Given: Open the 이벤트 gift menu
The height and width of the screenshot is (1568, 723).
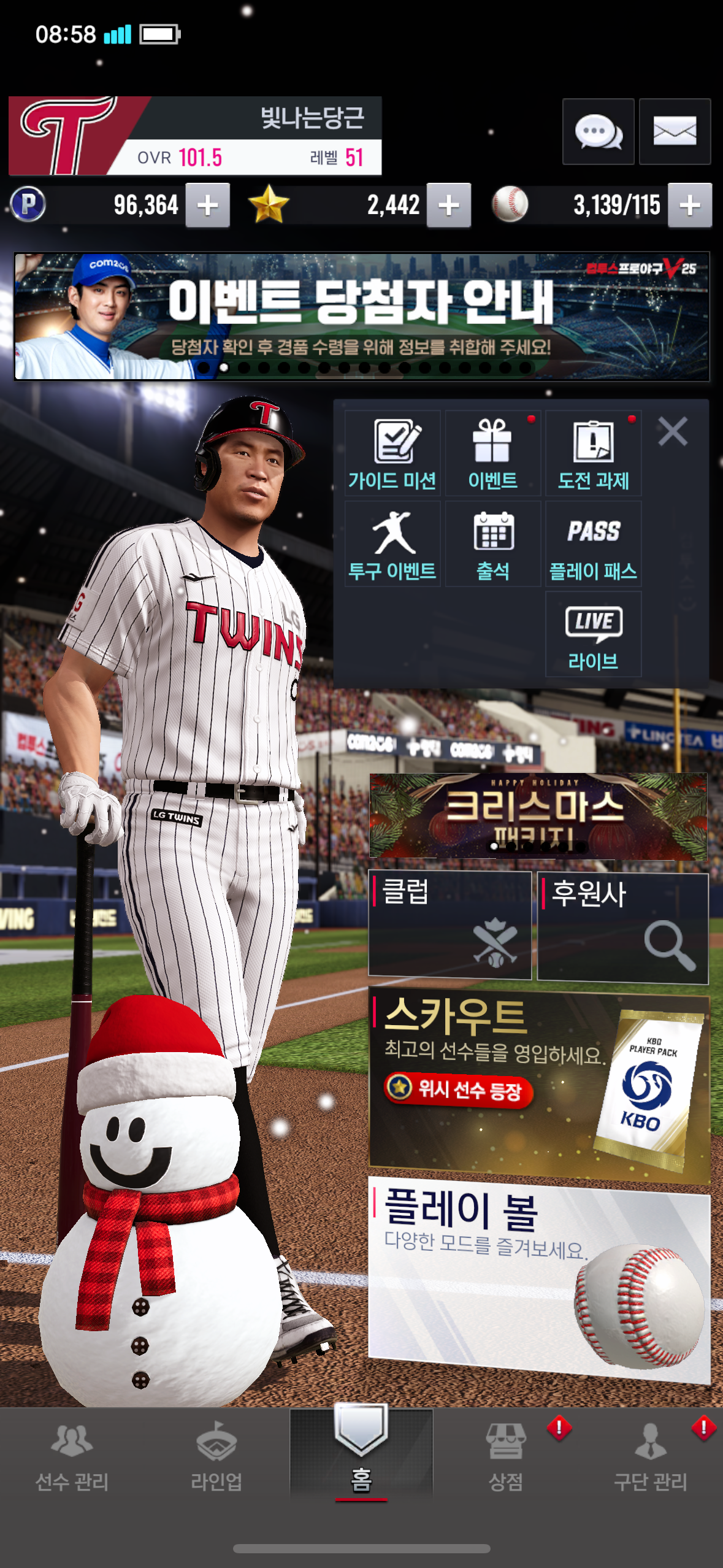Looking at the screenshot, I should 492,453.
